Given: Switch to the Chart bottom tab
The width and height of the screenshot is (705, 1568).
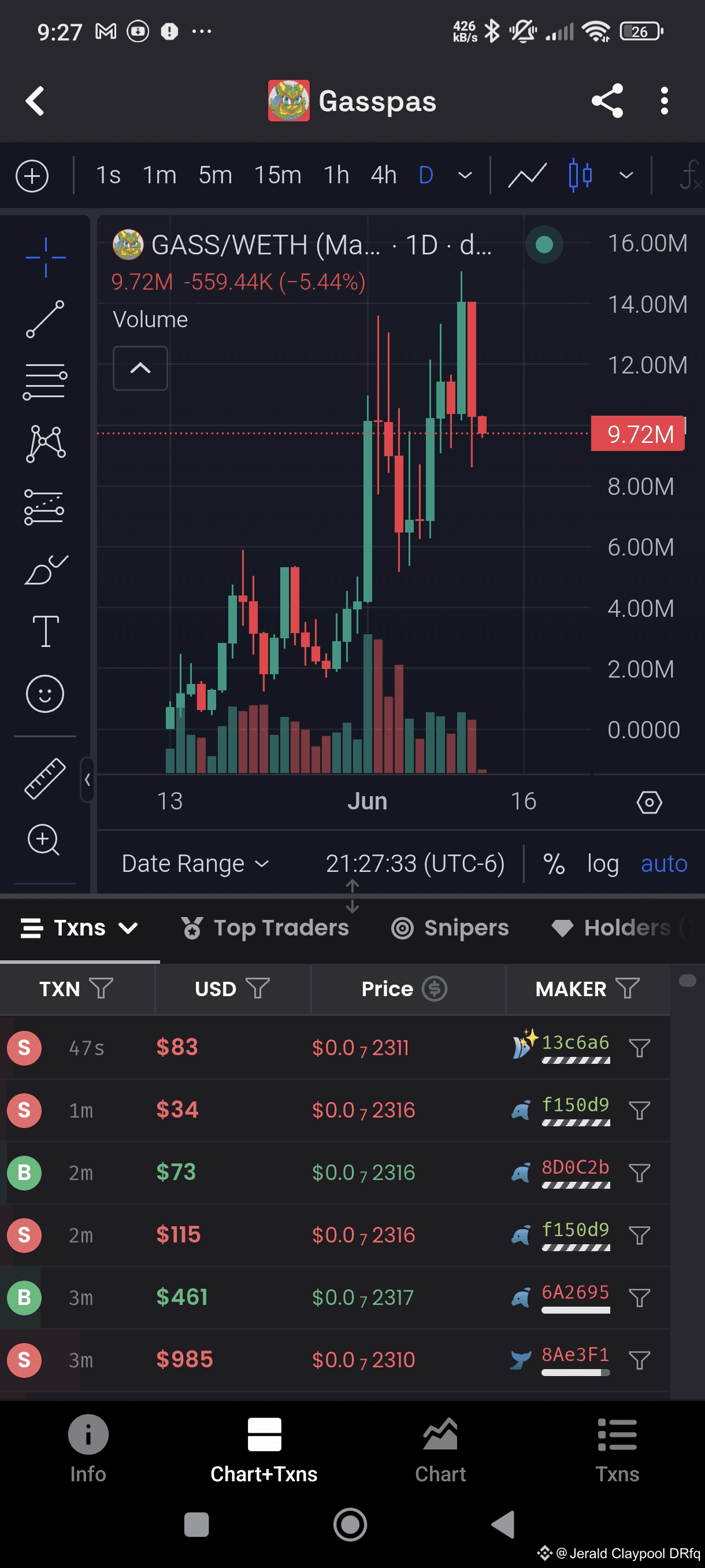Looking at the screenshot, I should pyautogui.click(x=440, y=1449).
